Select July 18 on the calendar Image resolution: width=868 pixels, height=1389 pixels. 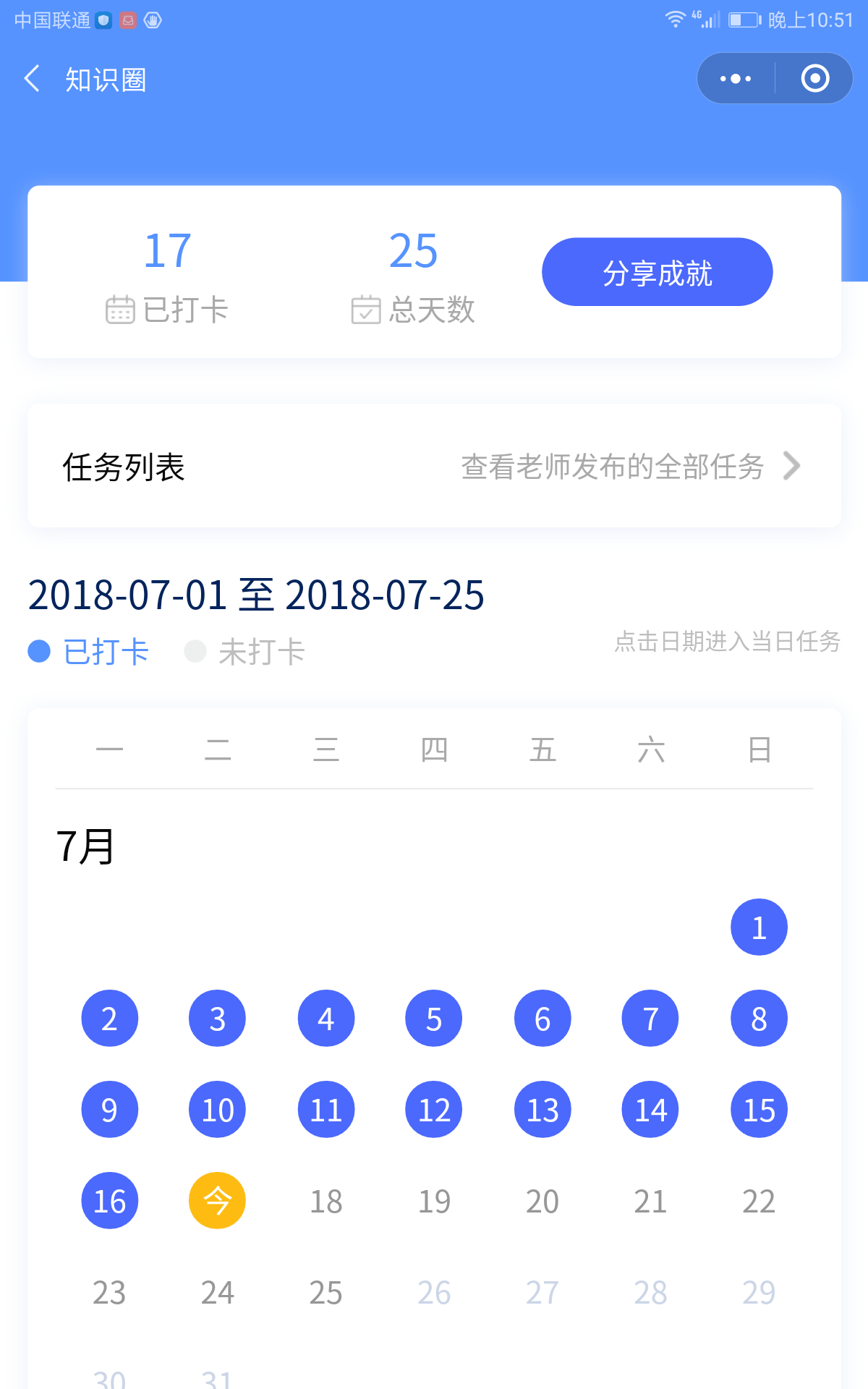(325, 1201)
